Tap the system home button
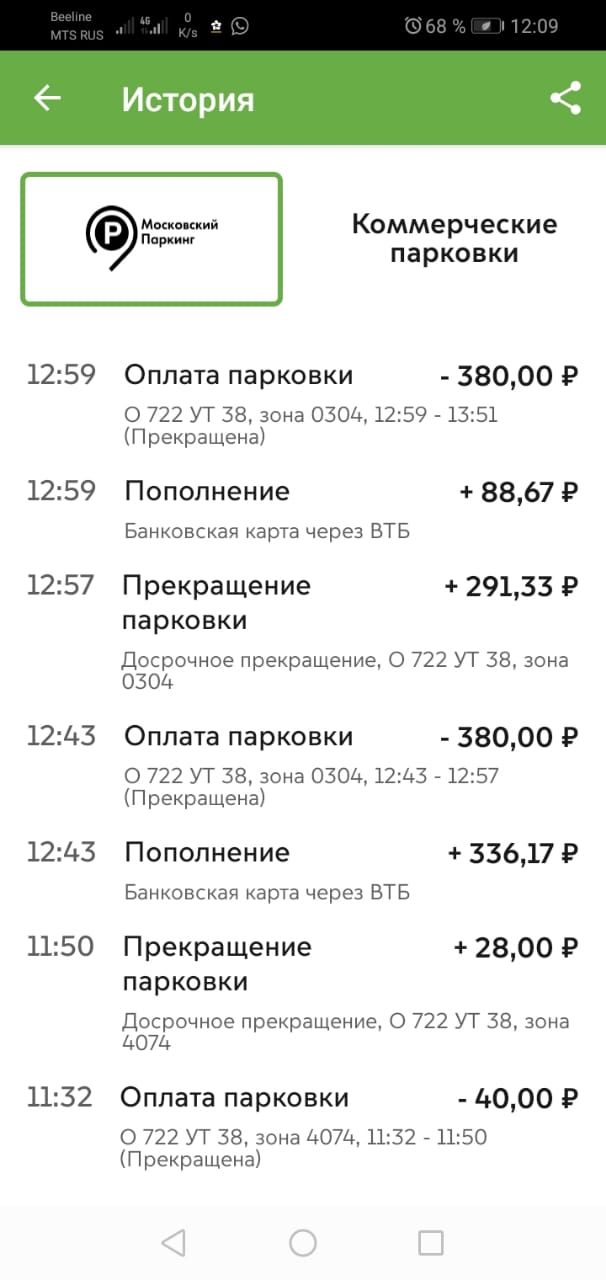This screenshot has width=606, height=1280. [x=303, y=1243]
